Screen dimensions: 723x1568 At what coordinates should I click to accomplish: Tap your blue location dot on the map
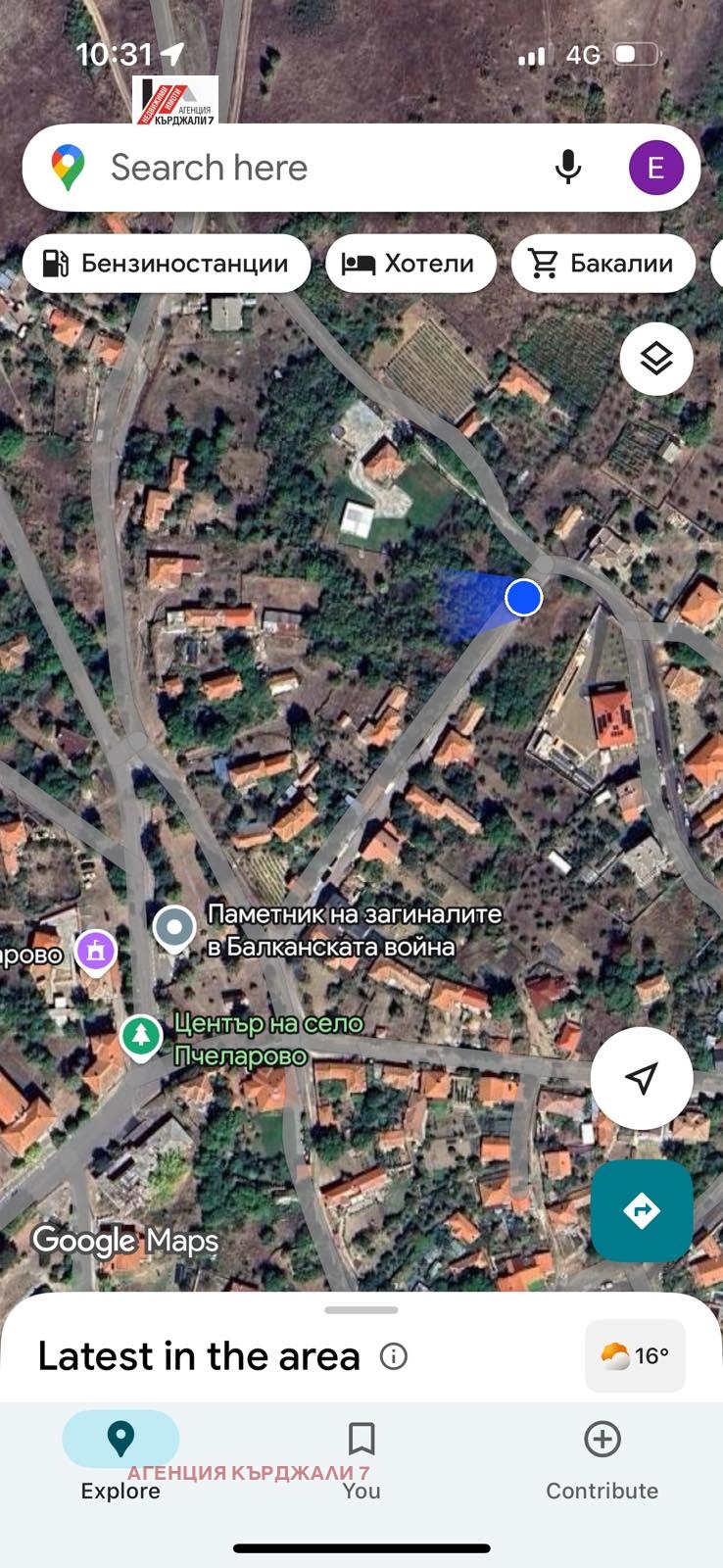(x=522, y=597)
